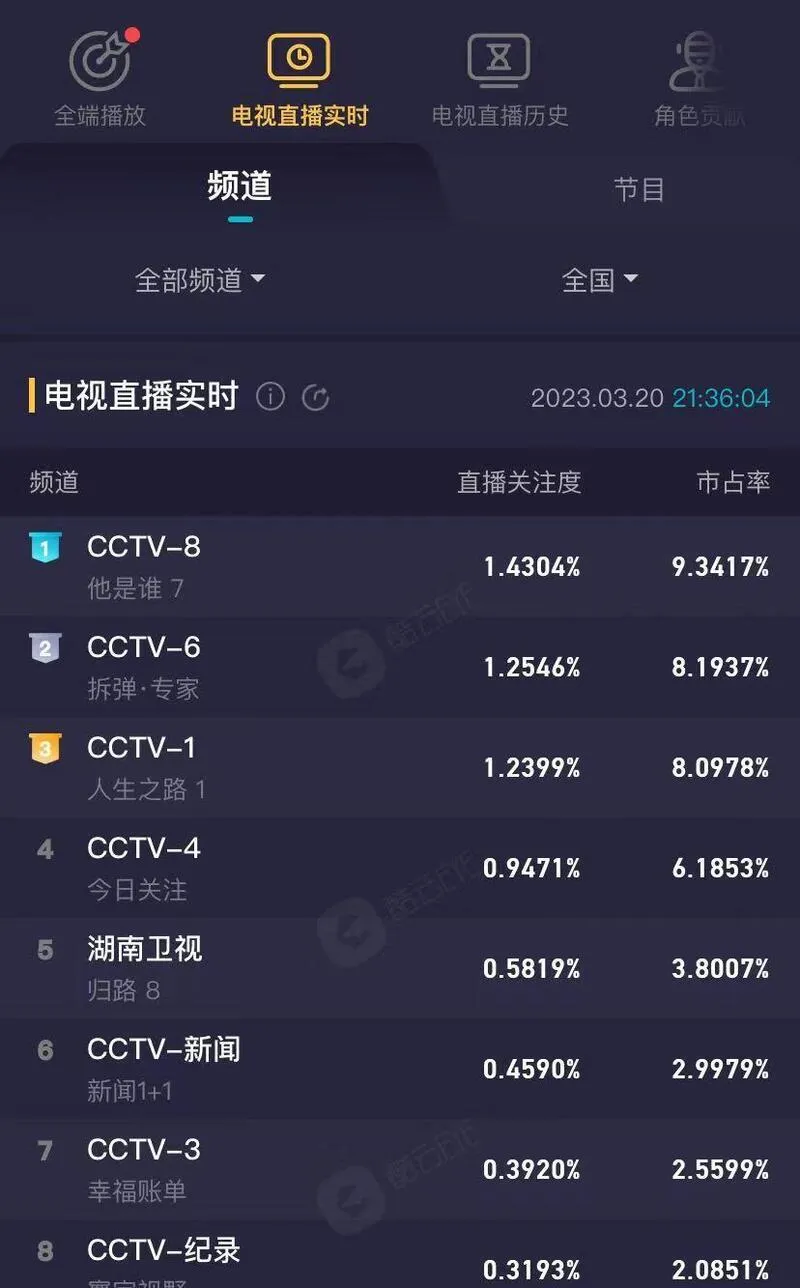Select the 频道 sub-tab

(x=240, y=187)
